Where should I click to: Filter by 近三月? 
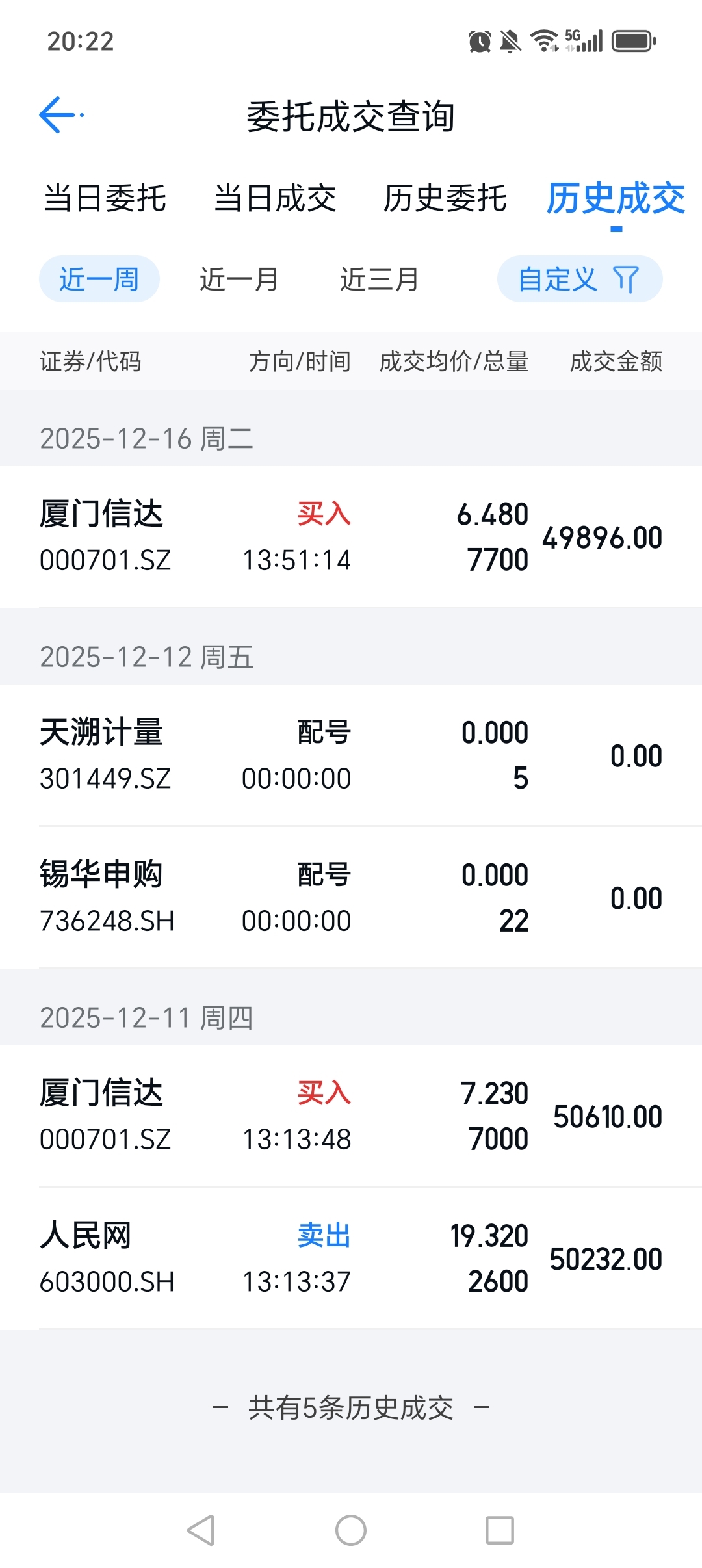point(380,280)
